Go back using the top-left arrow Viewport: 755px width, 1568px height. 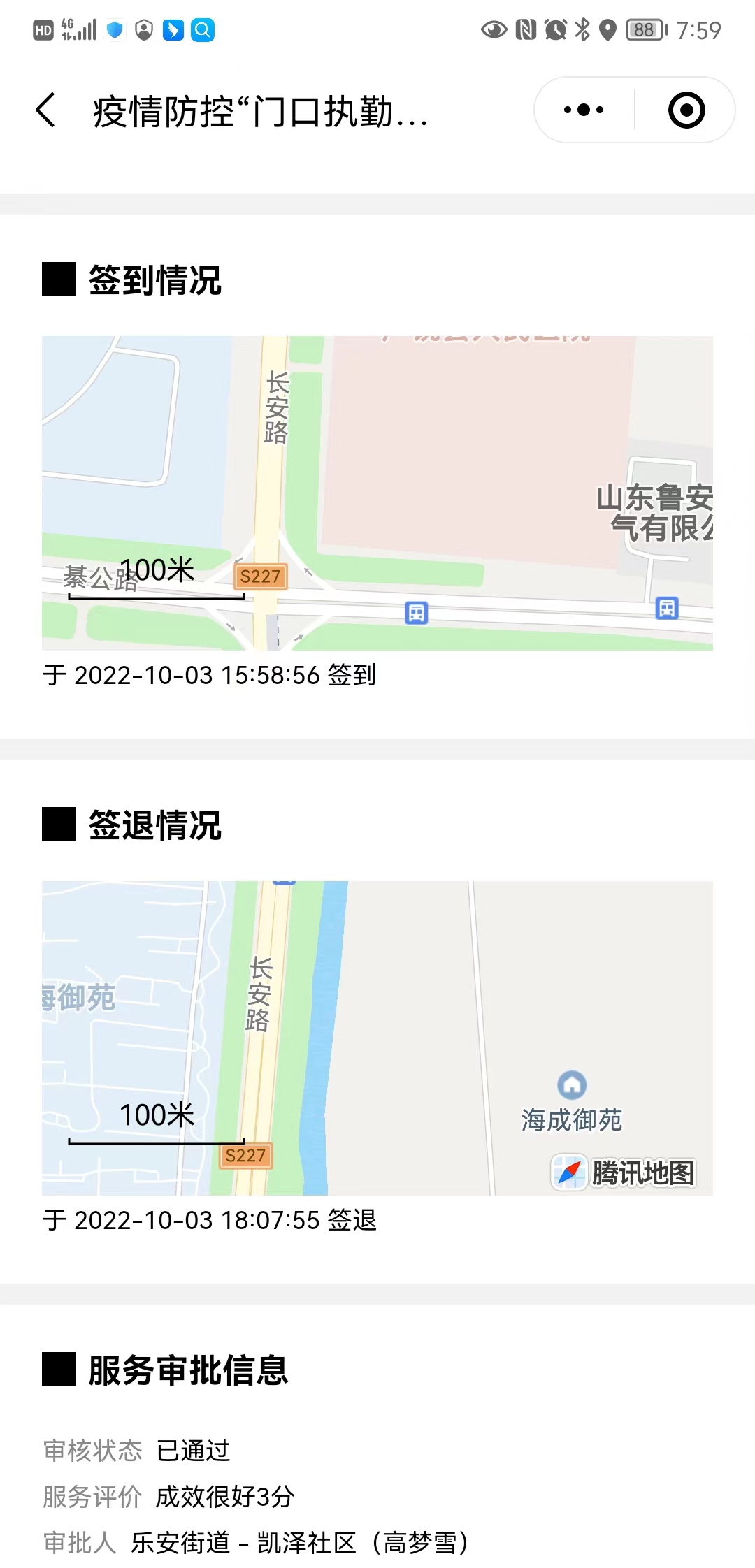pos(46,110)
